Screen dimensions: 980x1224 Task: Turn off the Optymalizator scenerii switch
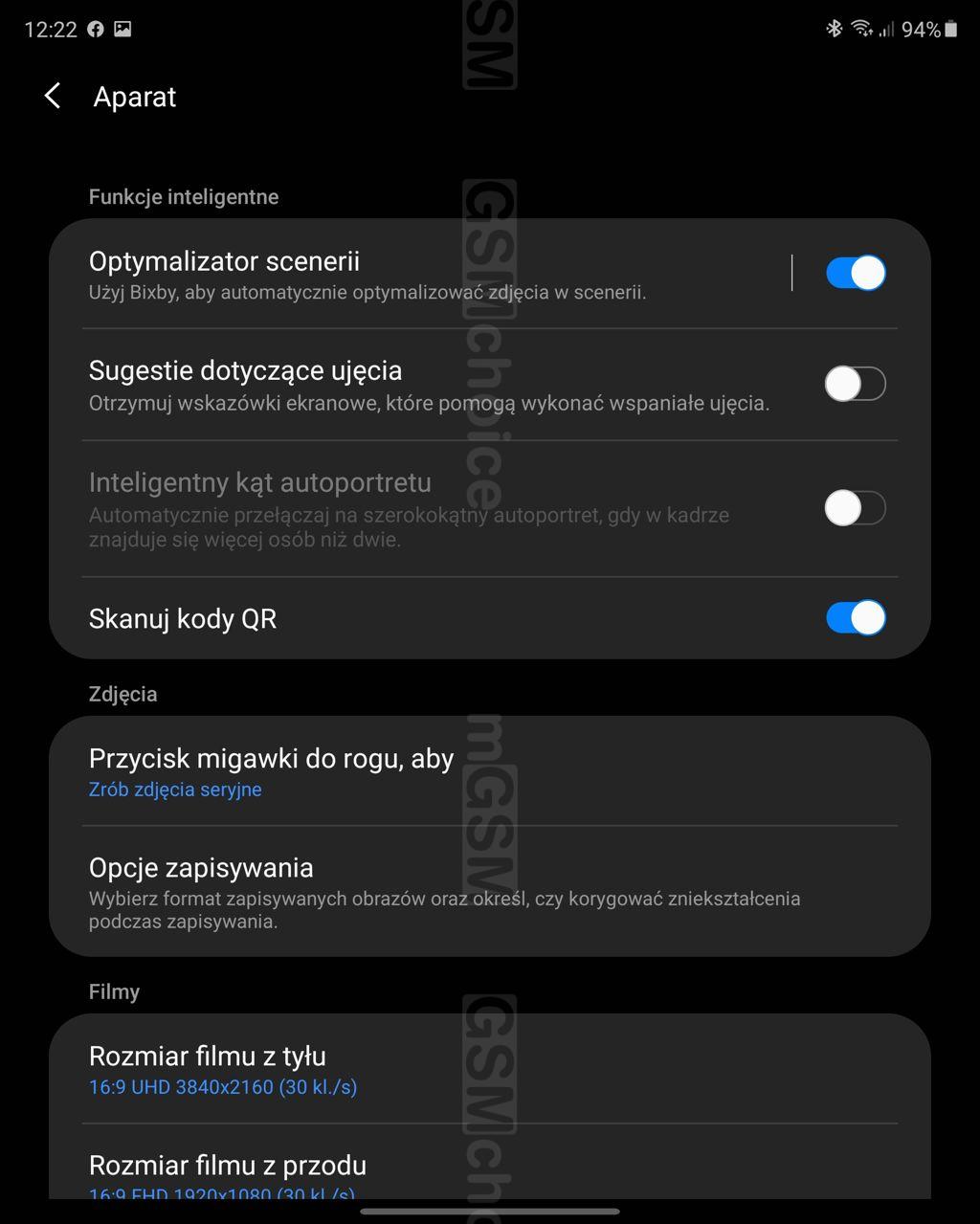[855, 273]
